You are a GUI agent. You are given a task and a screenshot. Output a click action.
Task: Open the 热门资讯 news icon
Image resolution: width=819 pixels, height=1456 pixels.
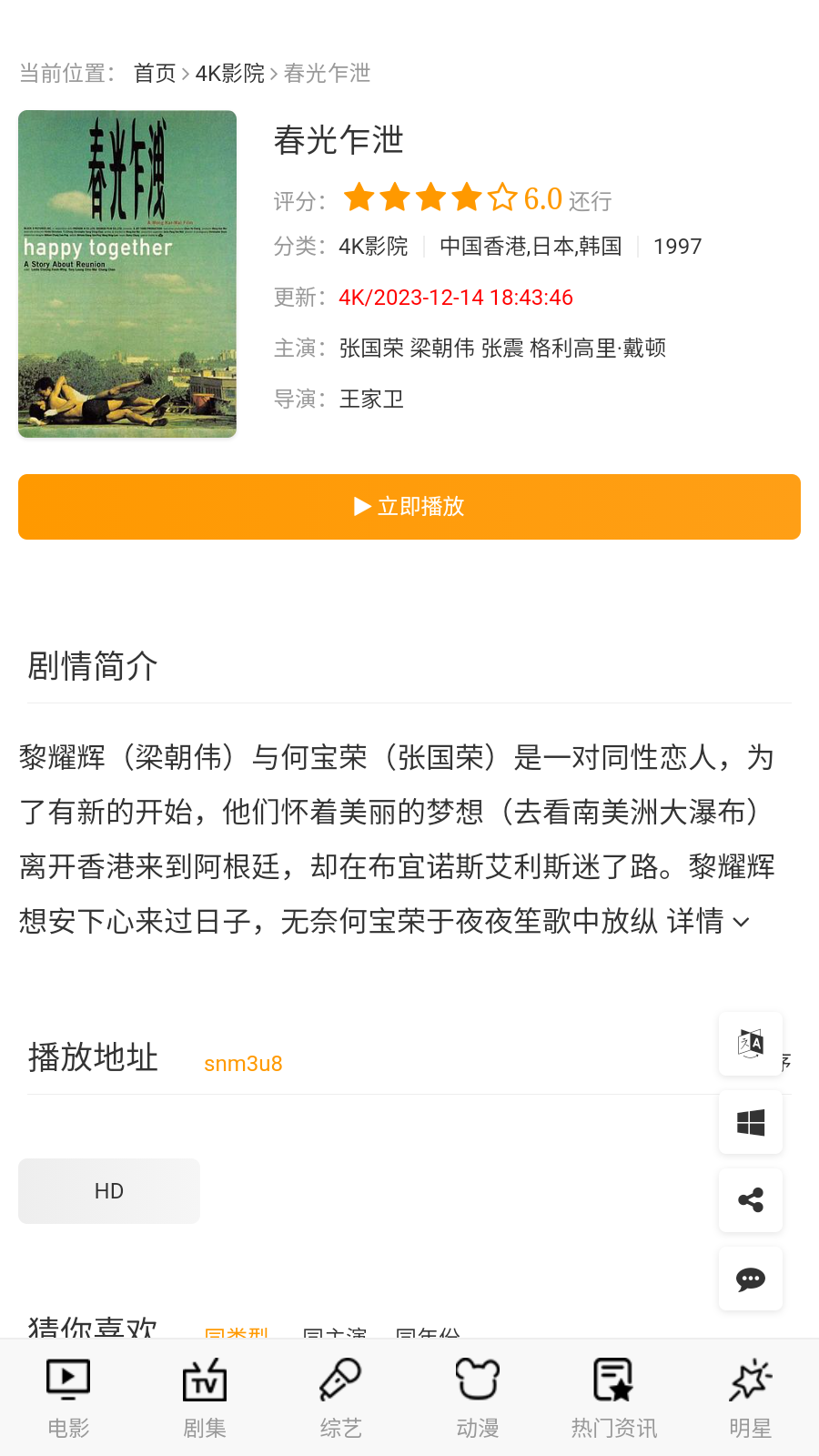[x=612, y=1395]
